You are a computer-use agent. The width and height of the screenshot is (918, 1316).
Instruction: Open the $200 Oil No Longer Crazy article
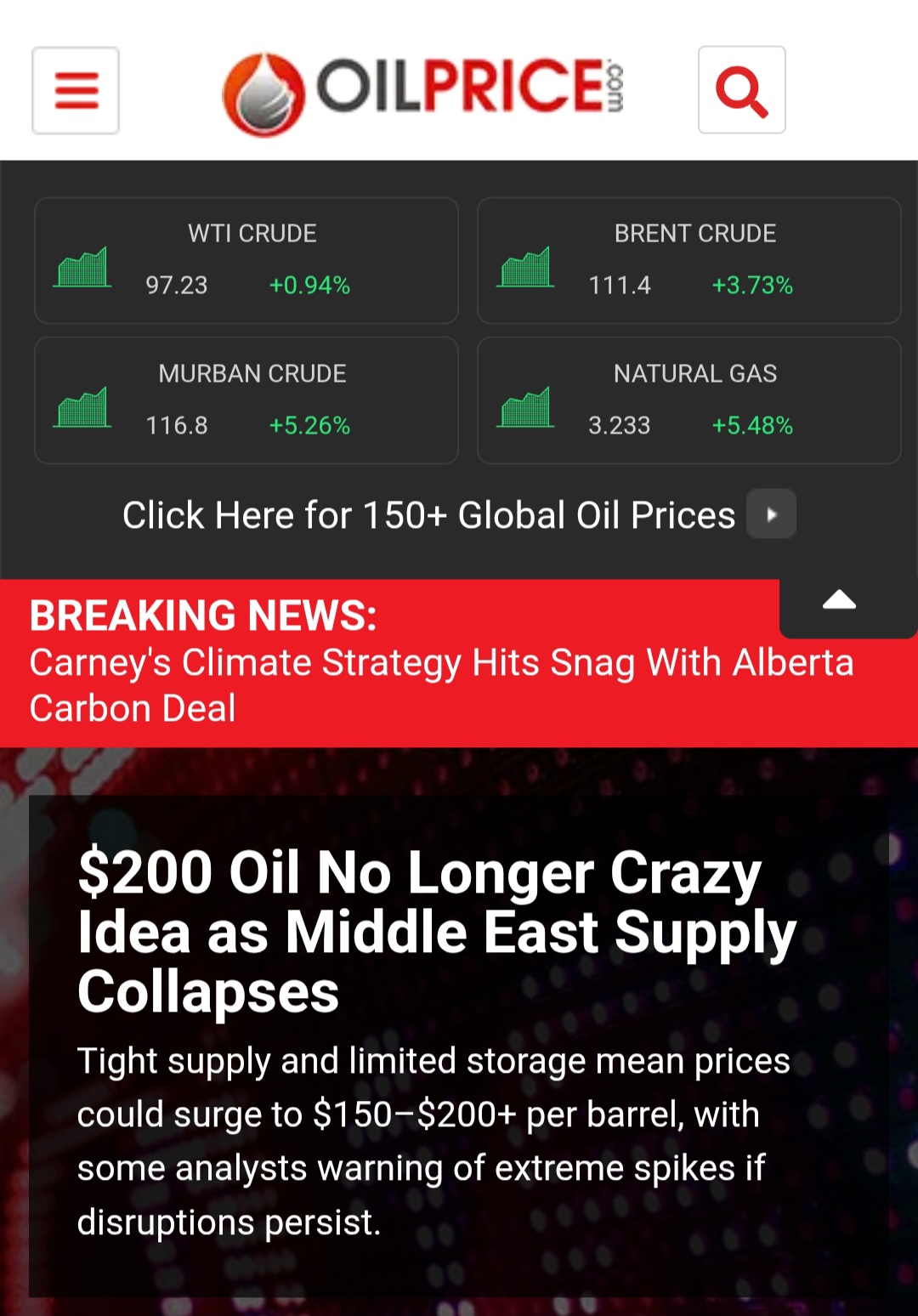pyautogui.click(x=438, y=932)
